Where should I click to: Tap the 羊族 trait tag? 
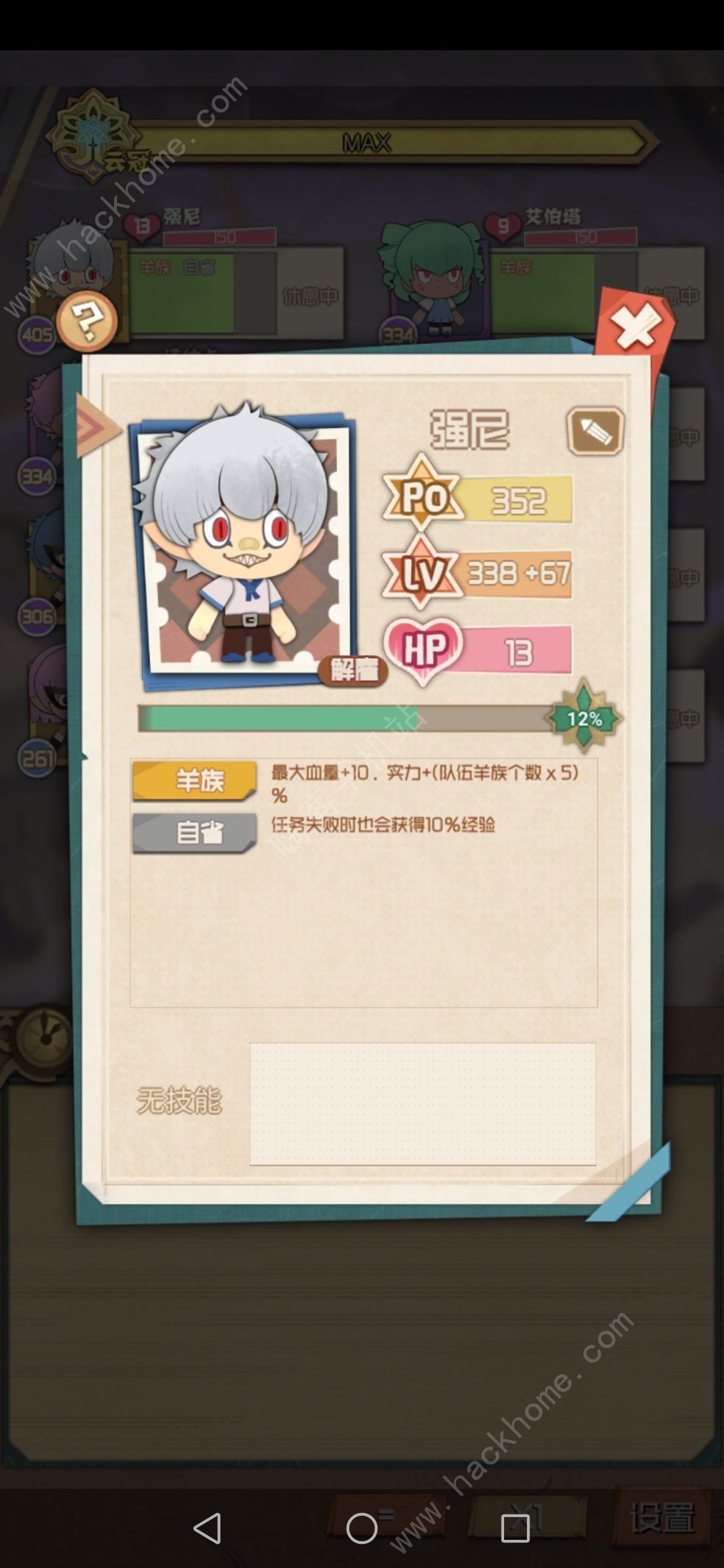tap(195, 780)
